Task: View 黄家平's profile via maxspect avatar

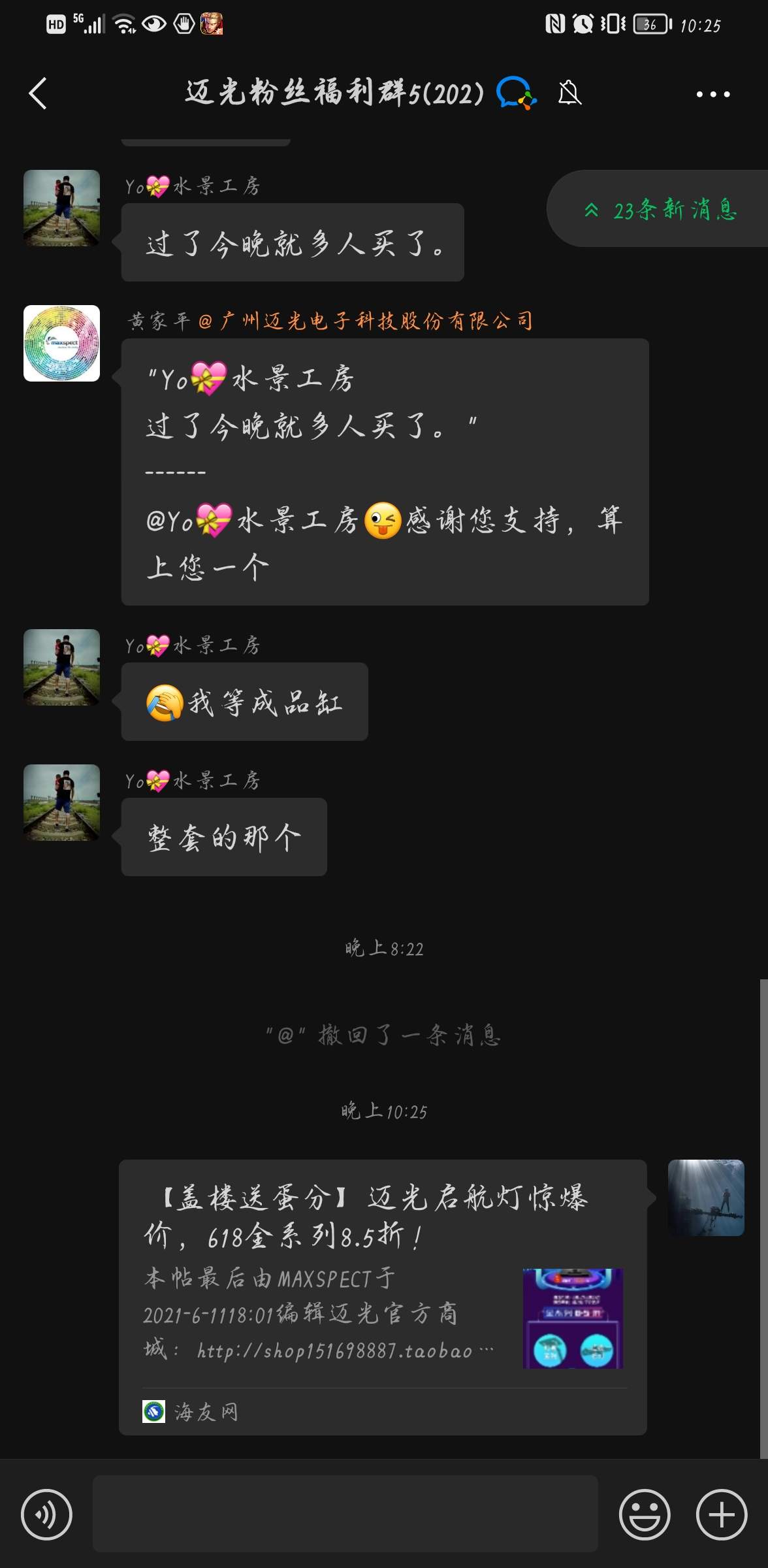Action: coord(62,344)
